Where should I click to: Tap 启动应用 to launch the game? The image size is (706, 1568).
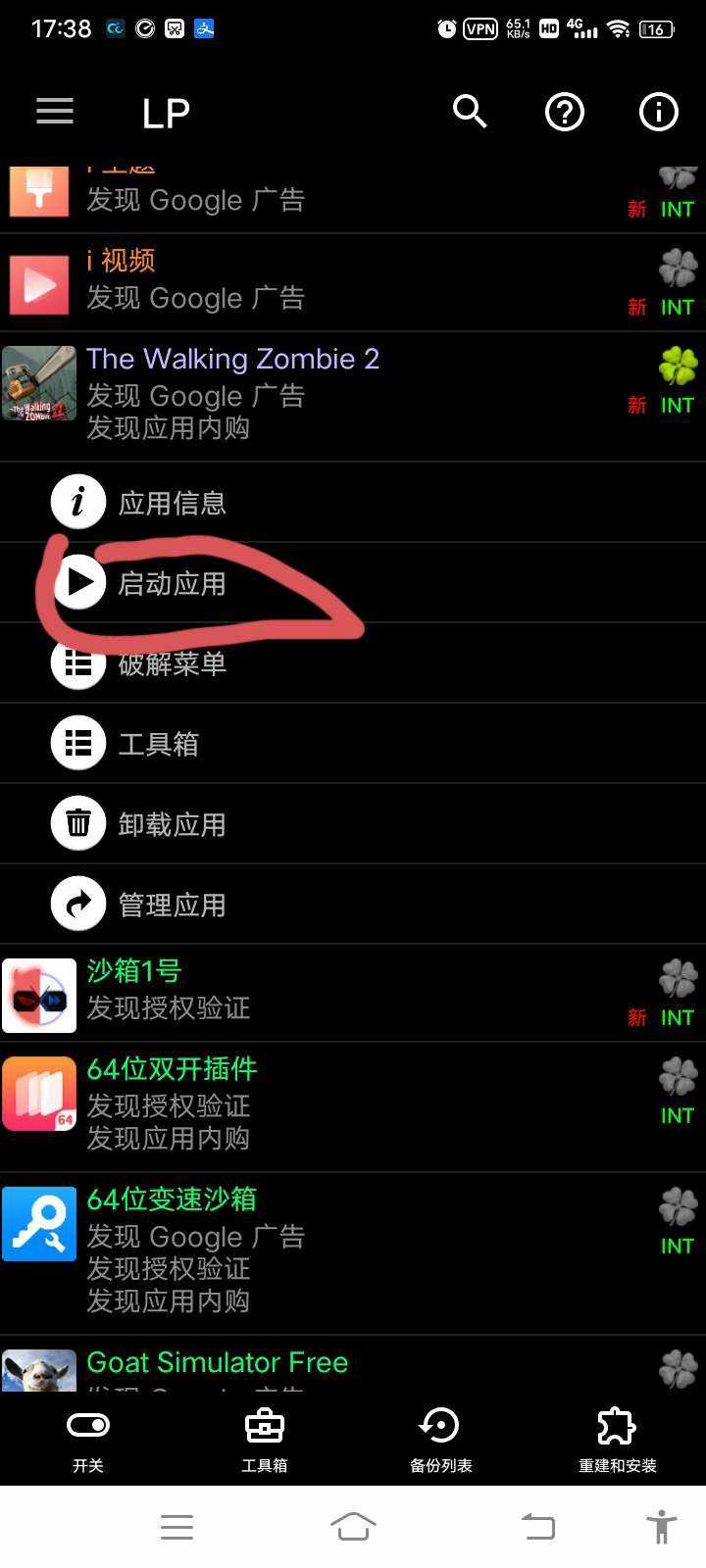point(172,583)
